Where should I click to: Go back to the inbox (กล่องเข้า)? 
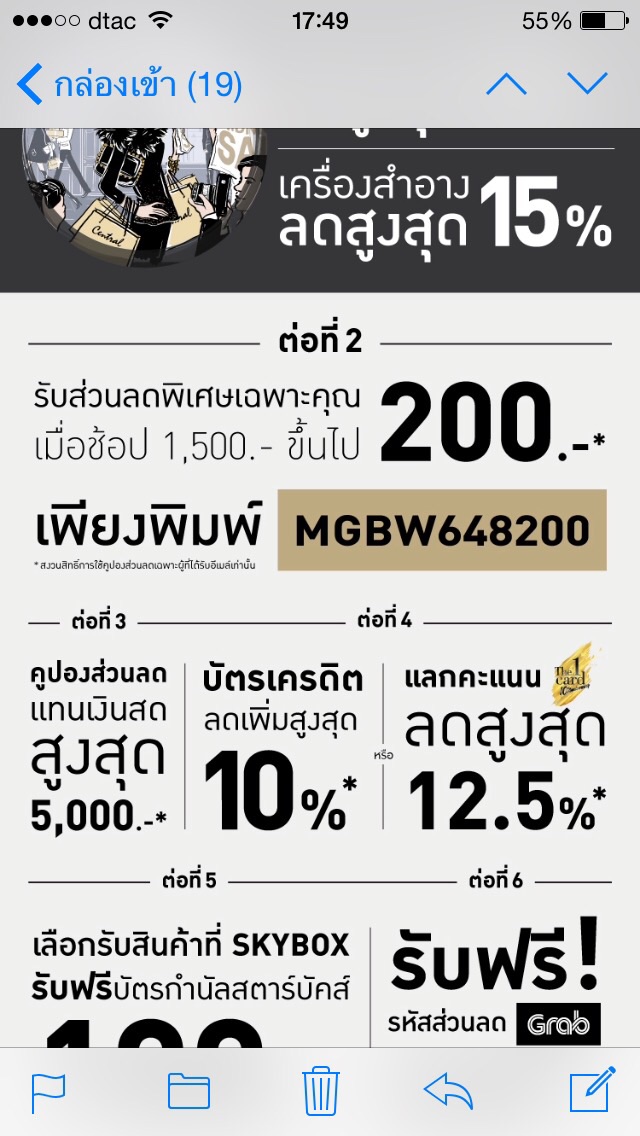click(x=129, y=85)
